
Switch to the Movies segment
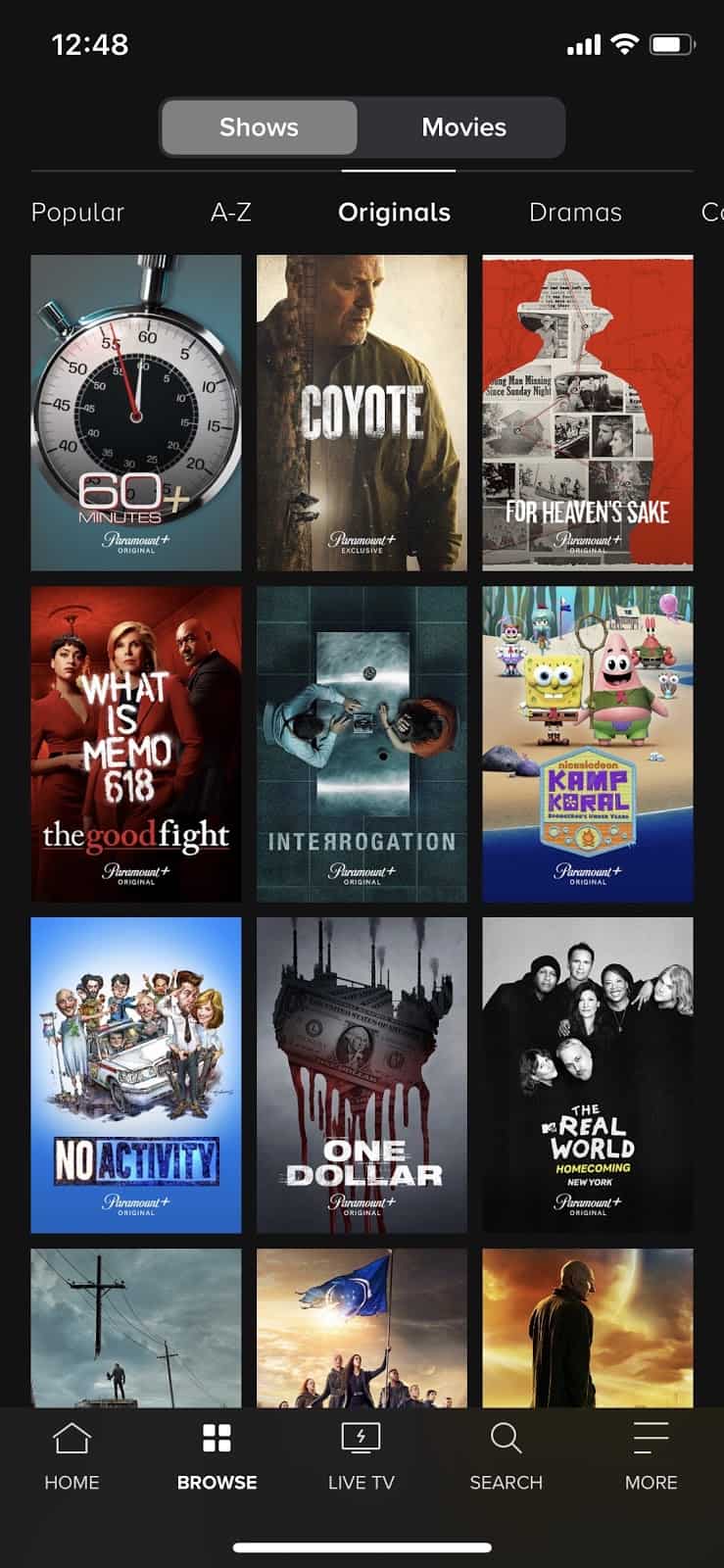(463, 127)
